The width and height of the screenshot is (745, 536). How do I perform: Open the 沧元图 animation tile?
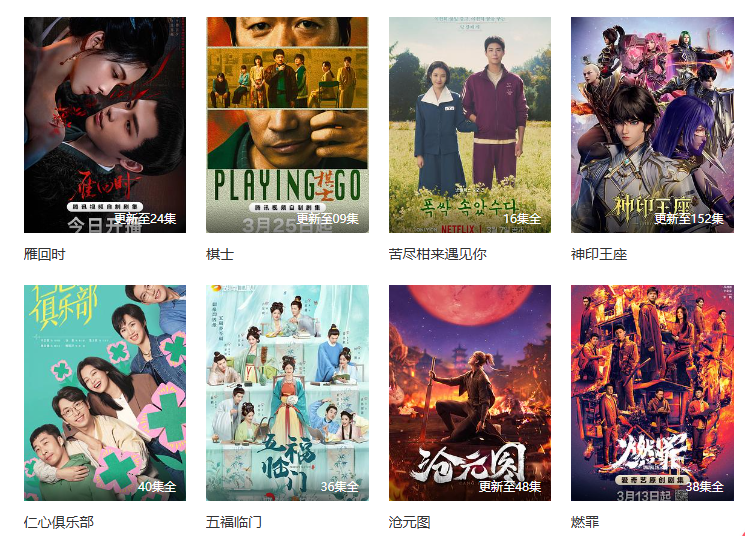point(469,392)
